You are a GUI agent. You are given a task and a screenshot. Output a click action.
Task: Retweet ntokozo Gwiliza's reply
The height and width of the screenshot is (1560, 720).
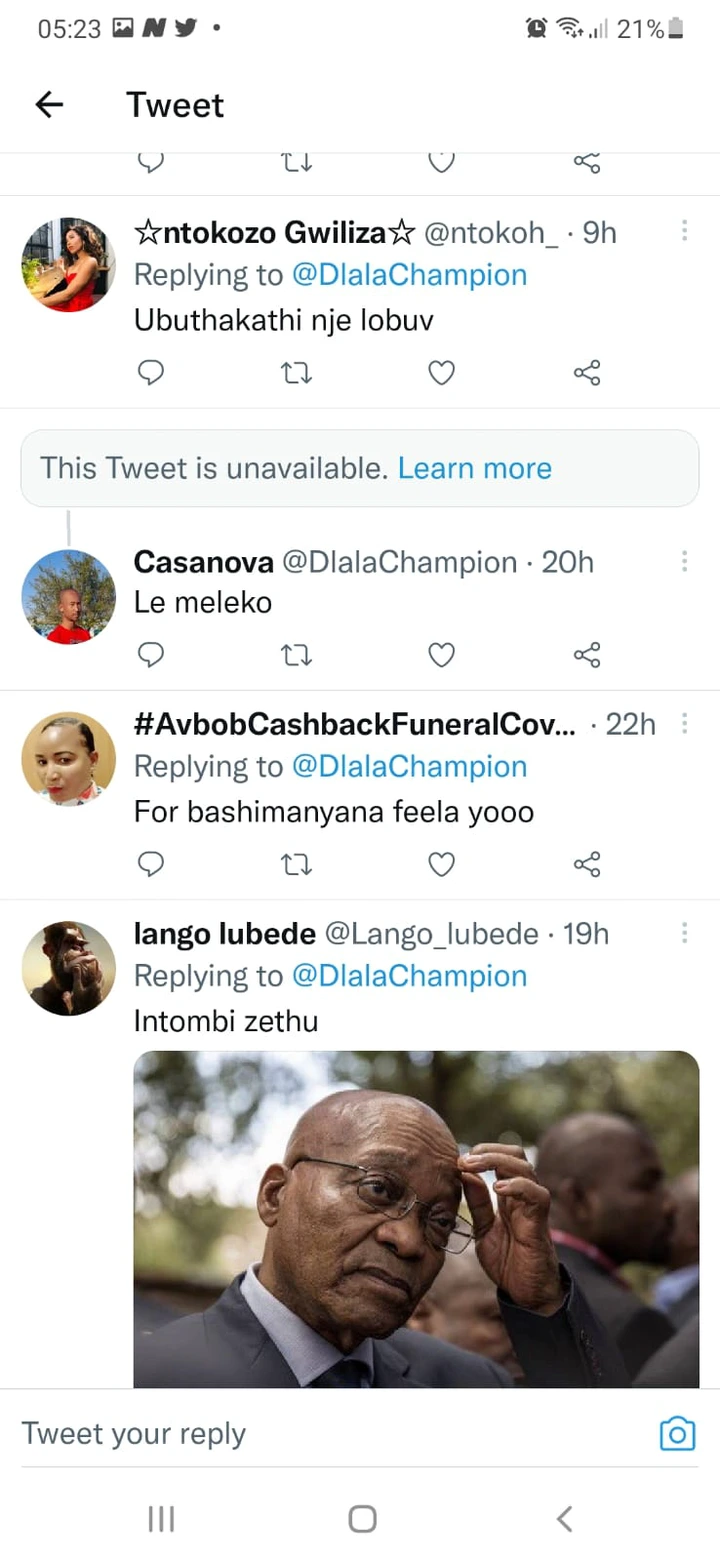coord(295,373)
